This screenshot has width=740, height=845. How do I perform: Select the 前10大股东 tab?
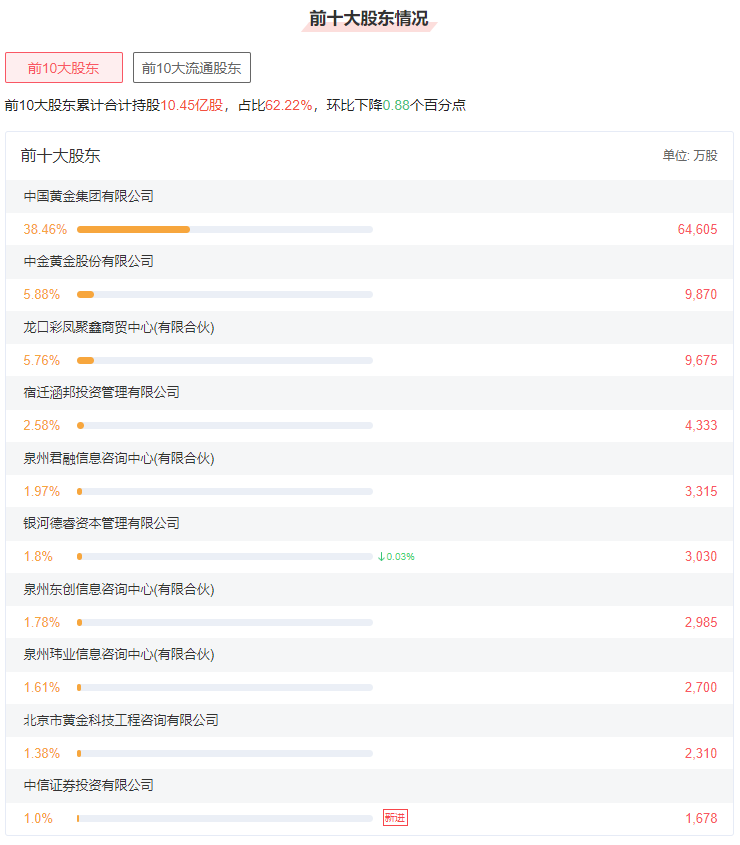(x=64, y=68)
